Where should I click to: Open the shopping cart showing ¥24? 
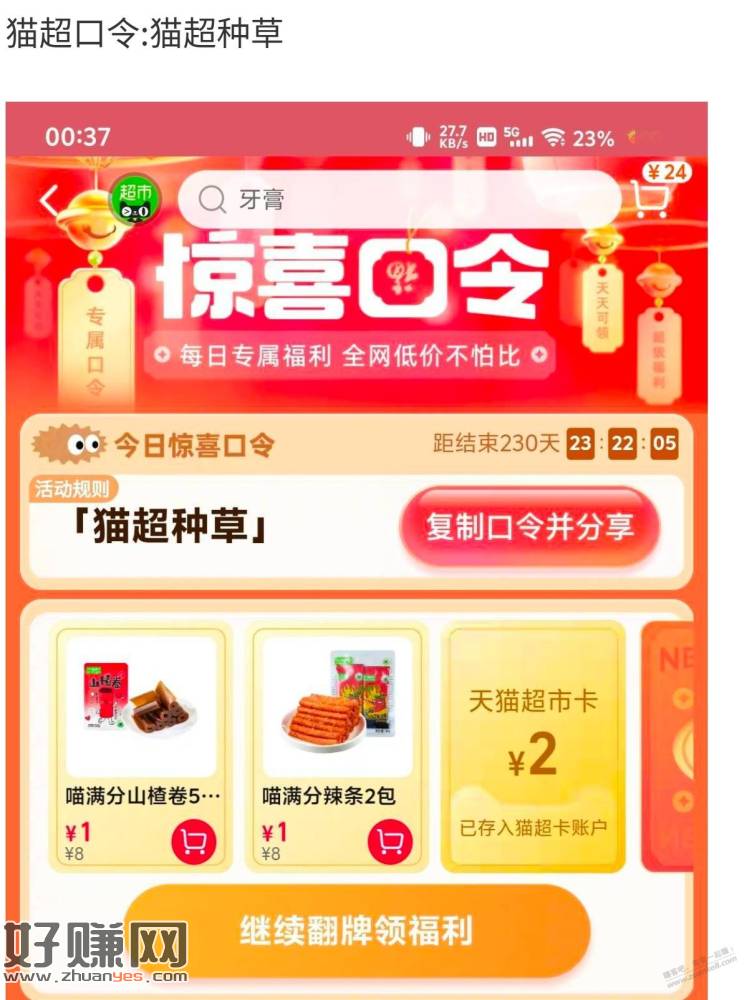pos(654,195)
